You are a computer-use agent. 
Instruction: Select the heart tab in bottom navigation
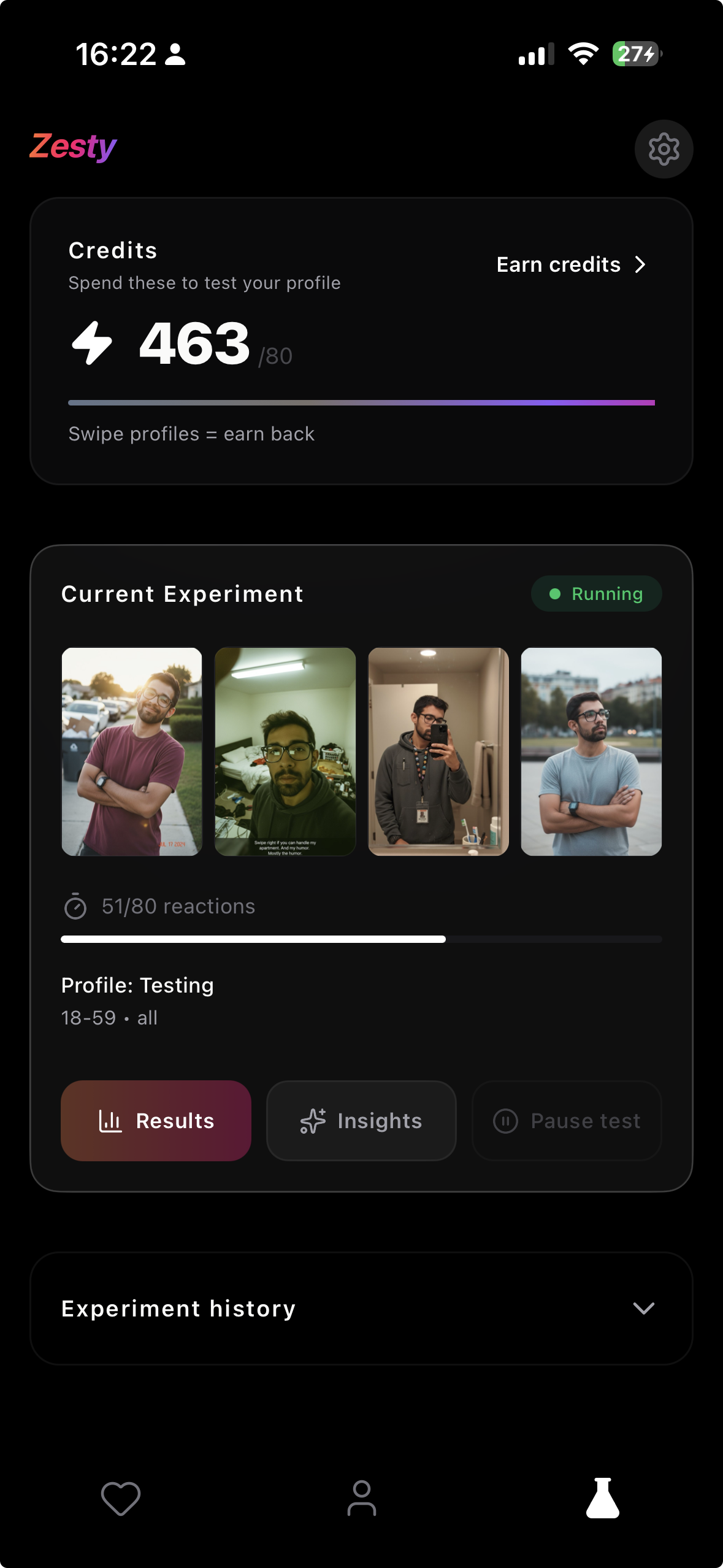point(120,1499)
